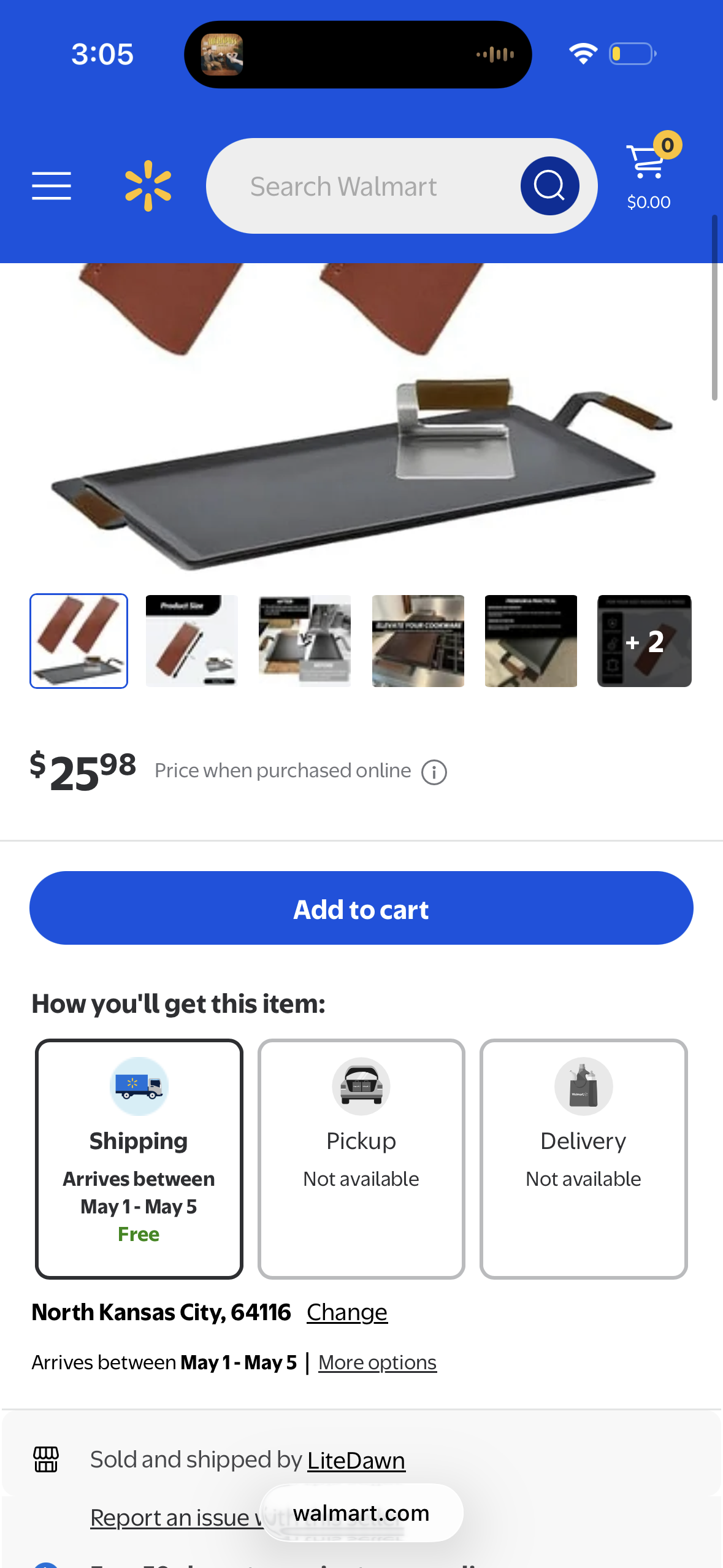View the Product Size thumbnail image

[x=192, y=641]
